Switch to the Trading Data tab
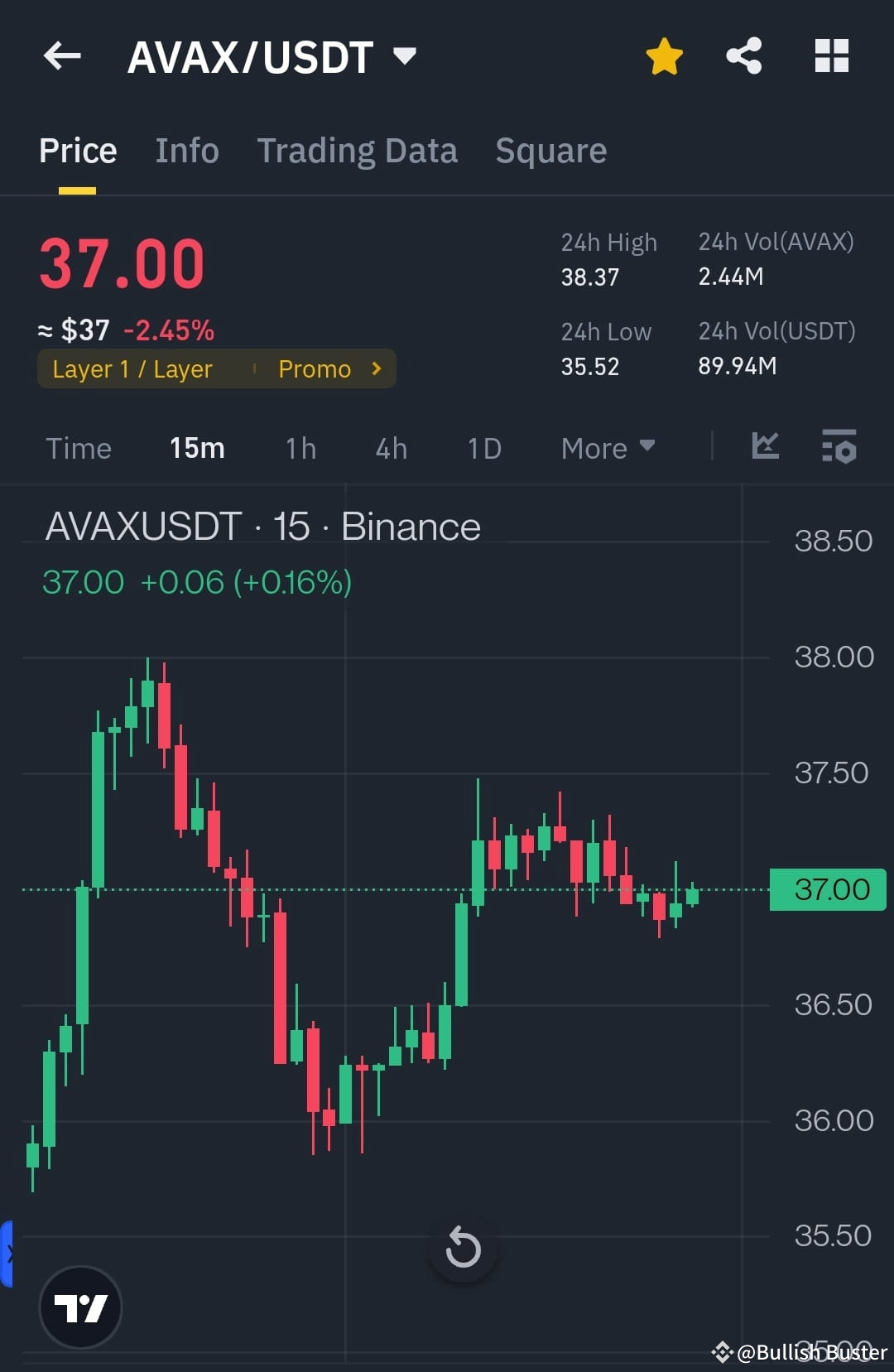Image resolution: width=894 pixels, height=1372 pixels. click(357, 150)
